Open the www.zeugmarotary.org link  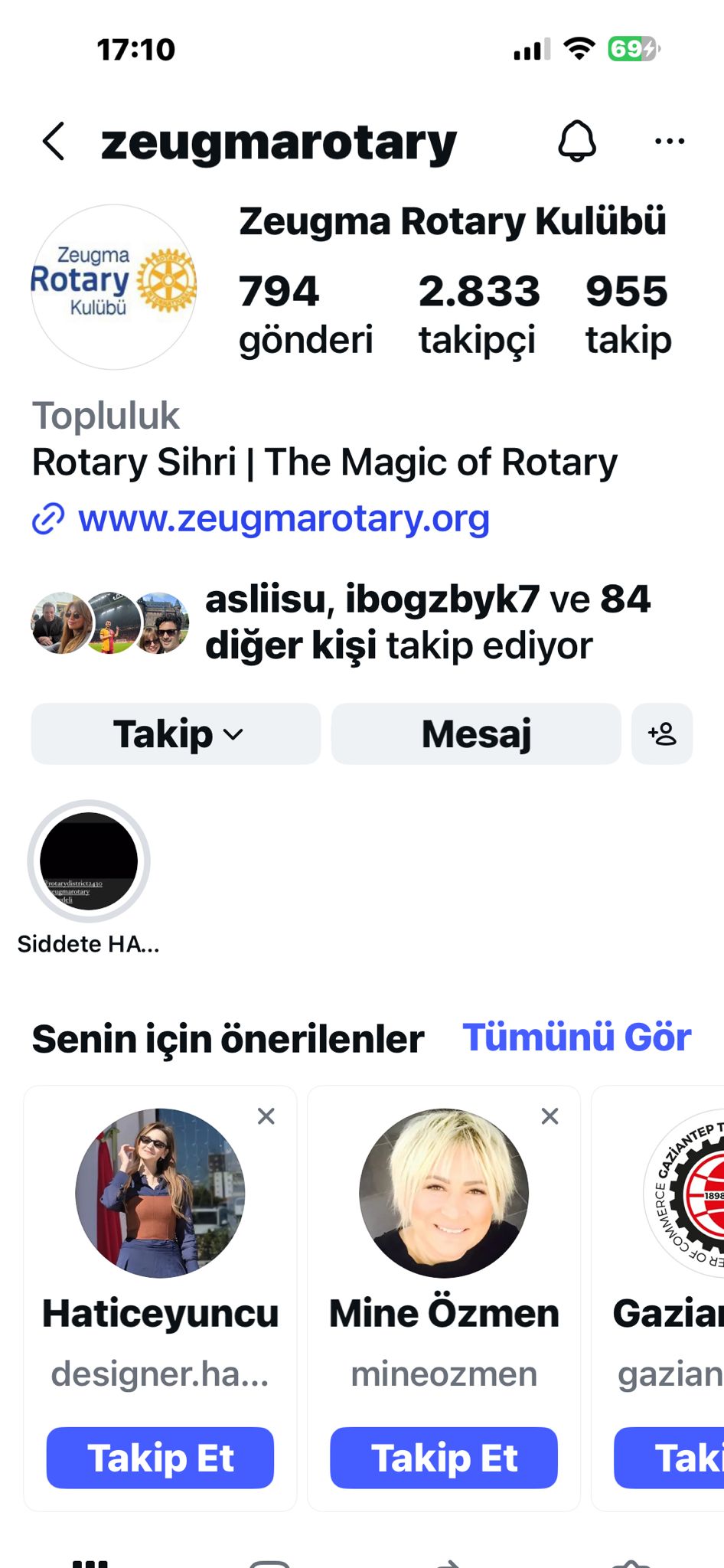(x=283, y=519)
